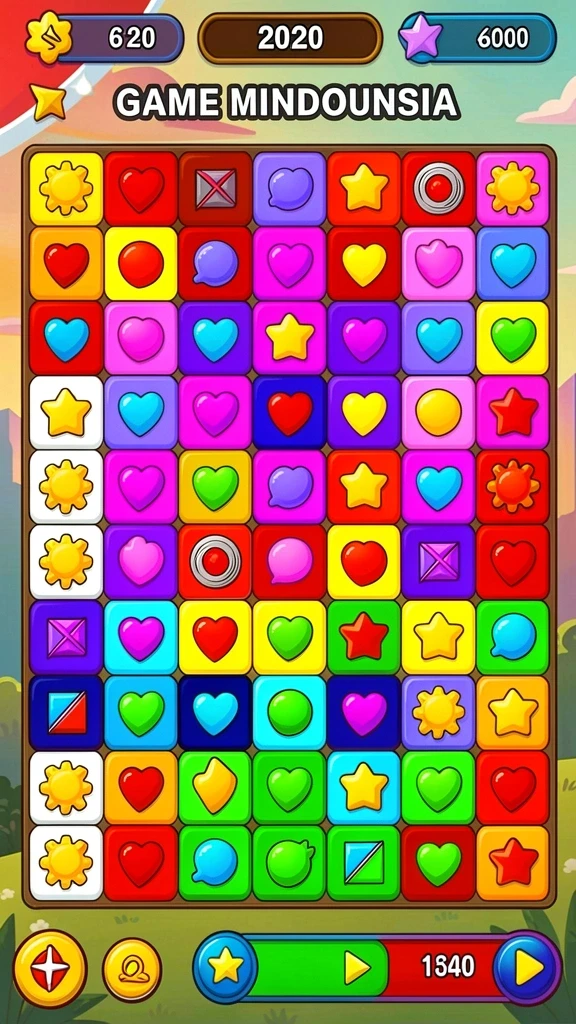Select the red star on the green tile

point(364,637)
